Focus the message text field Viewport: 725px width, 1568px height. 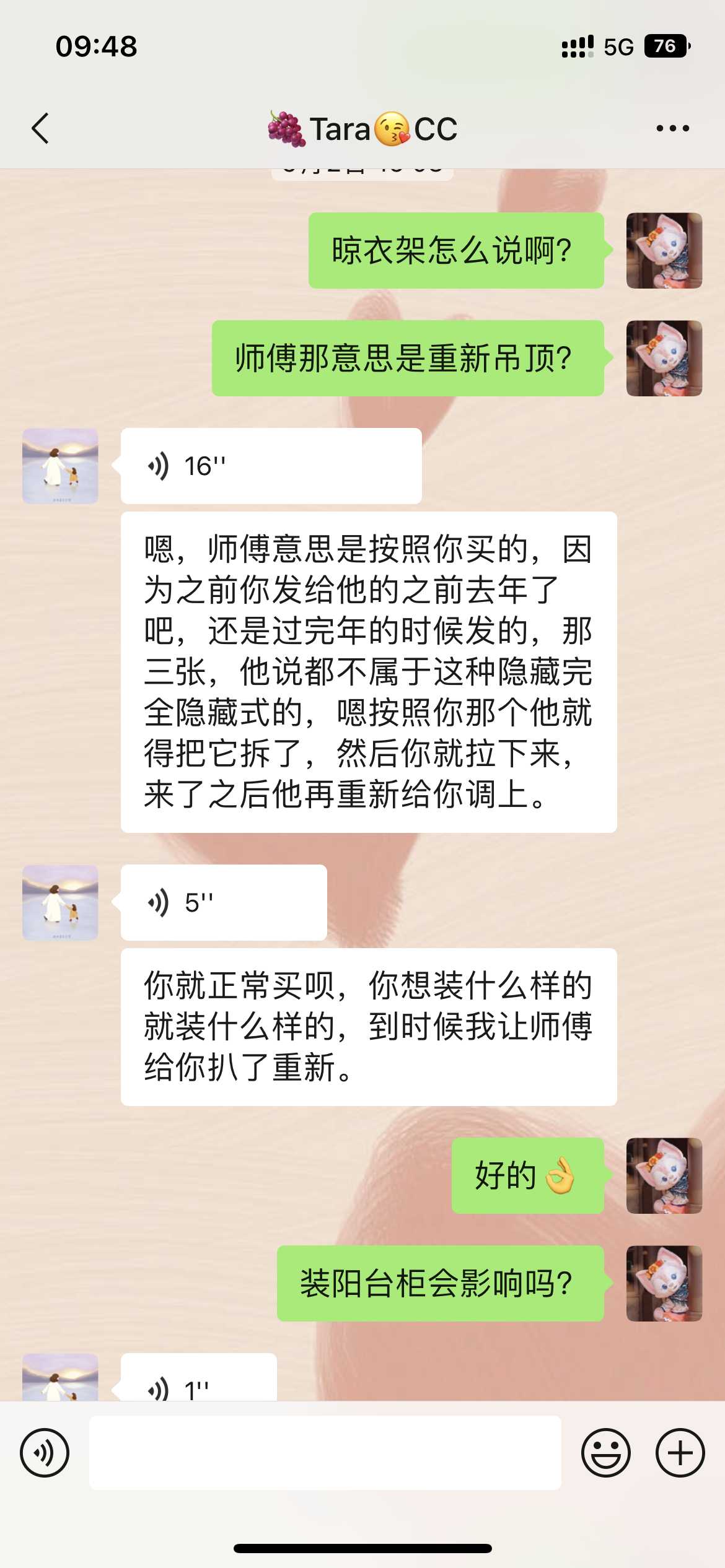point(325,1453)
